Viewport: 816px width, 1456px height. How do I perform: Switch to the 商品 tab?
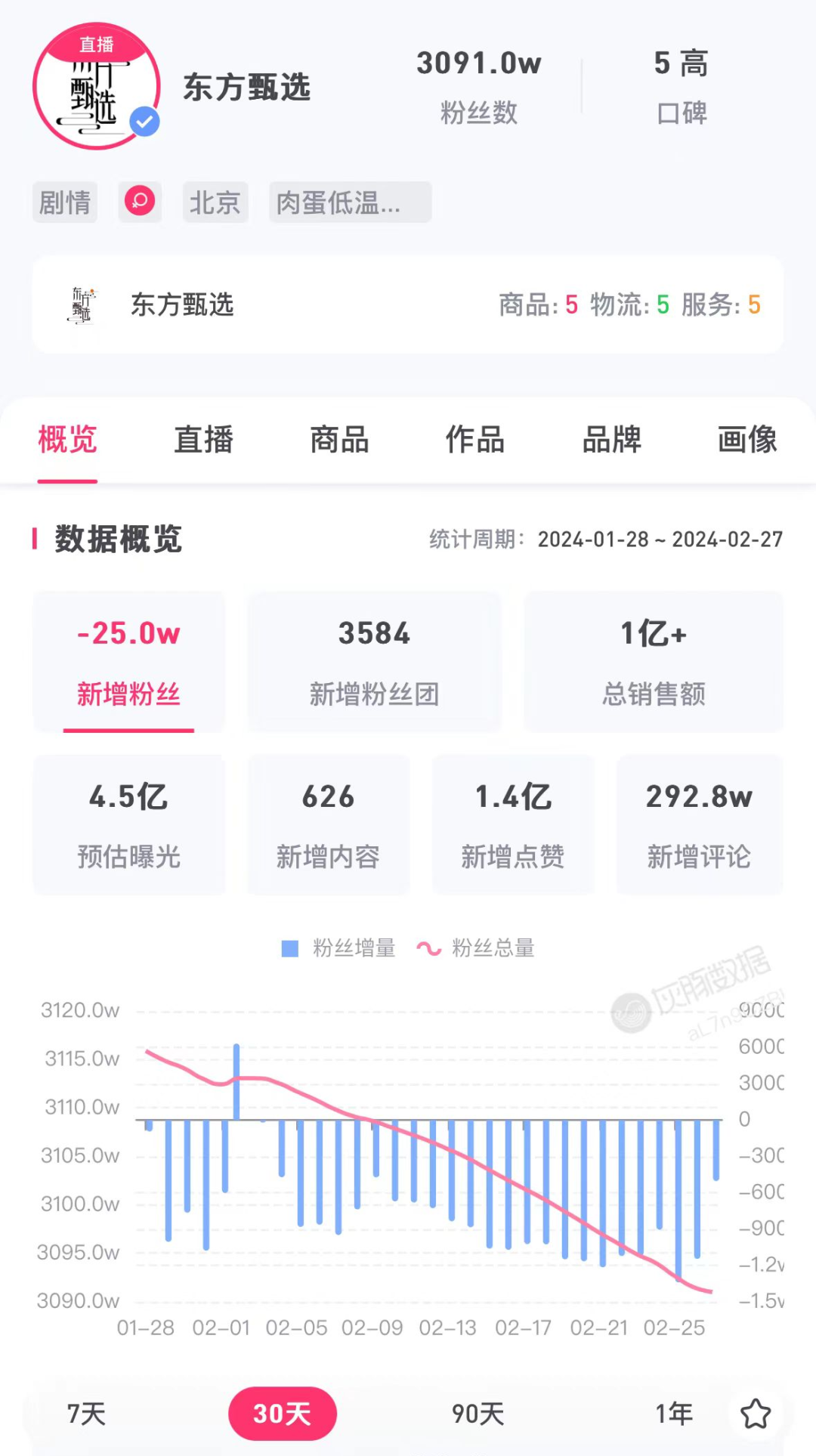(339, 440)
